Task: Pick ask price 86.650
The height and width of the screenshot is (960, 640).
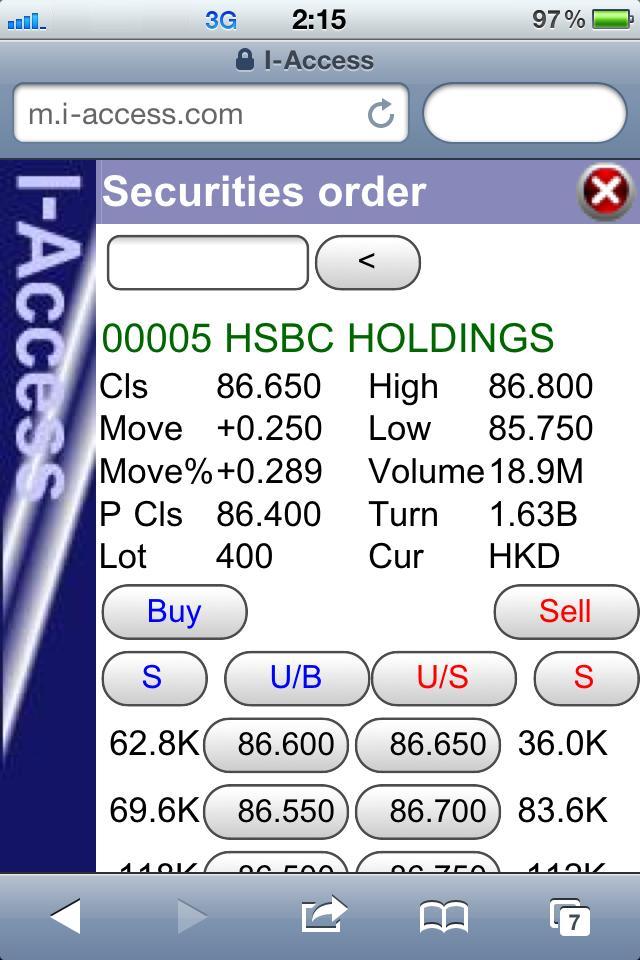Action: 428,745
